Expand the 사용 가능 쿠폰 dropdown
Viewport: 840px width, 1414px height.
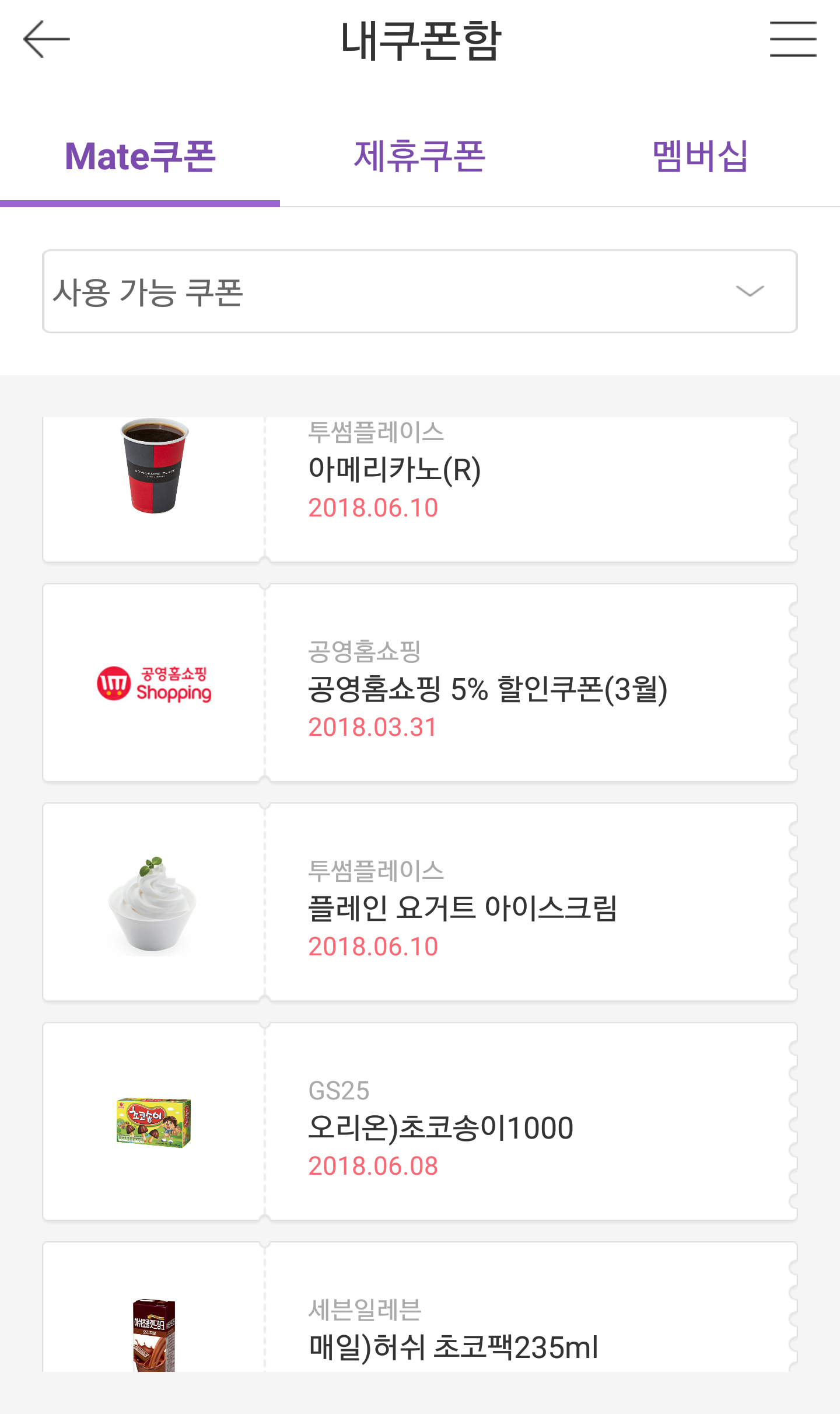point(419,291)
